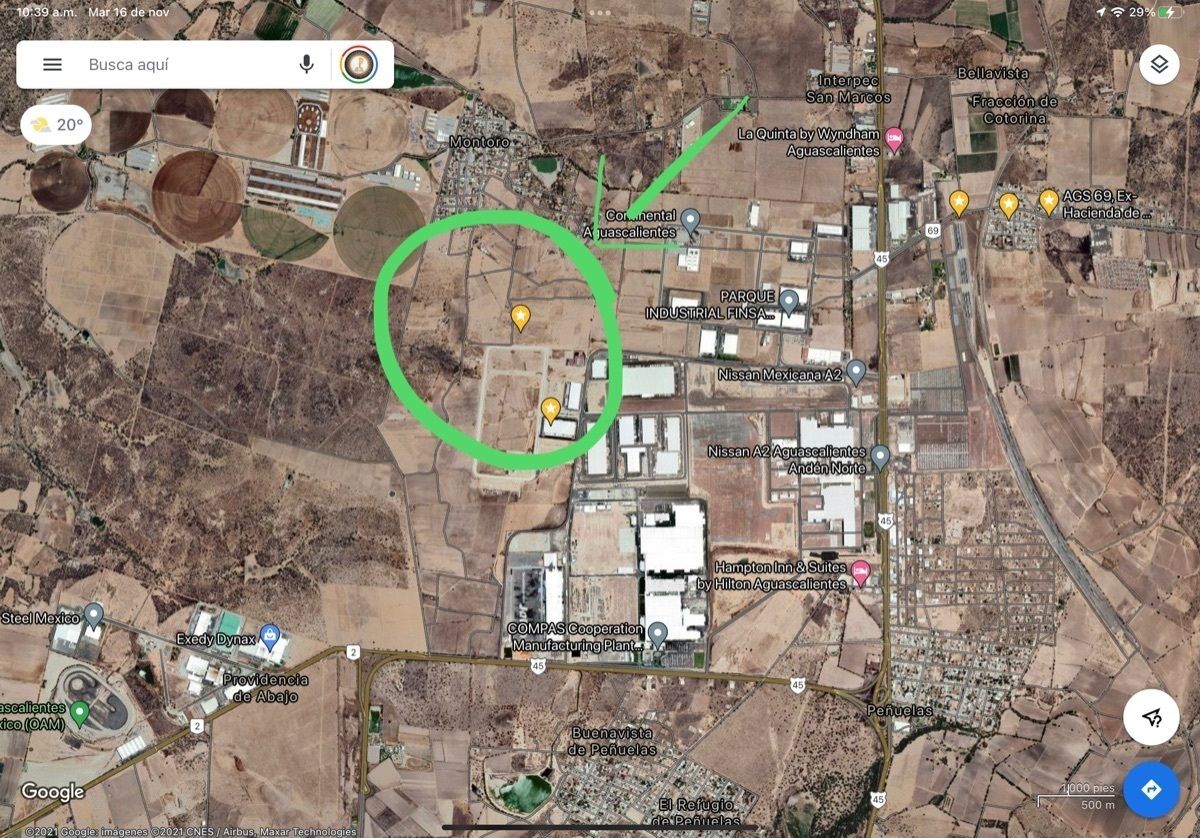Open the map layers selector
This screenshot has height=838, width=1200.
pos(1158,65)
